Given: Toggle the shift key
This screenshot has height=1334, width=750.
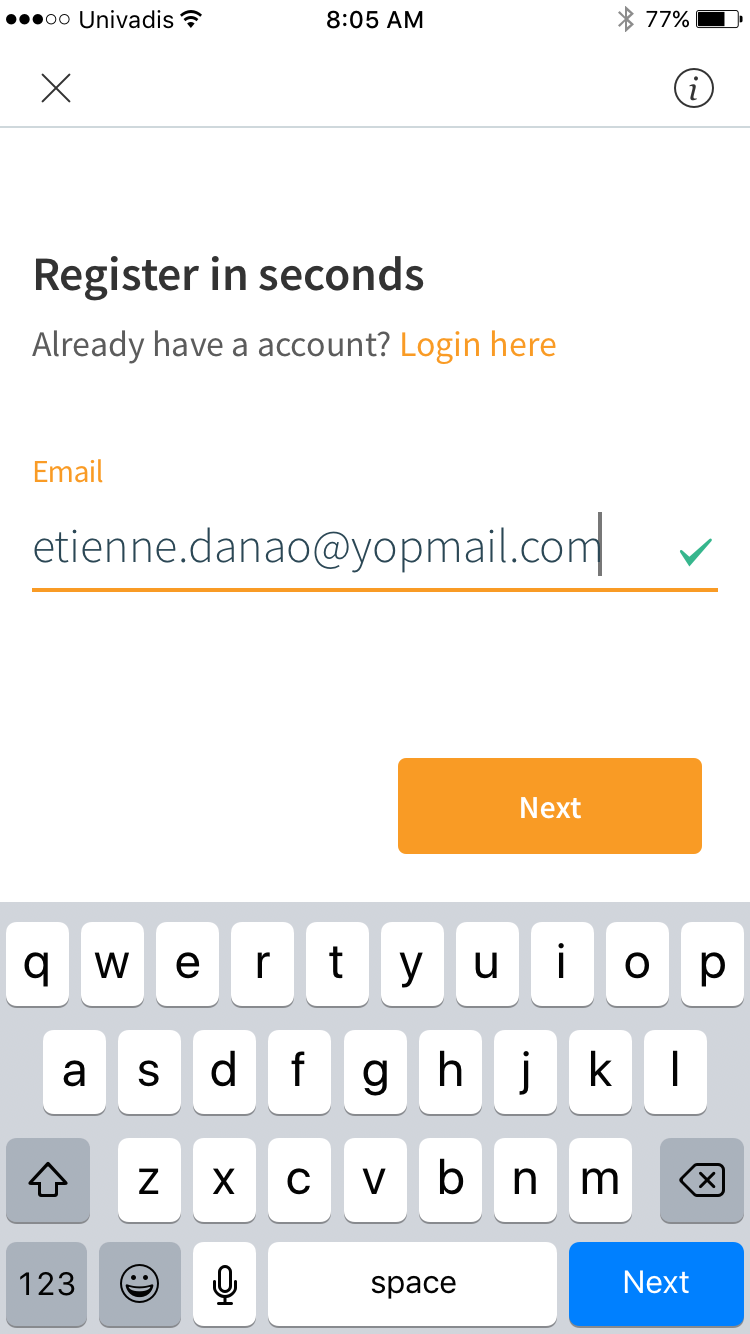Looking at the screenshot, I should click(x=47, y=1180).
